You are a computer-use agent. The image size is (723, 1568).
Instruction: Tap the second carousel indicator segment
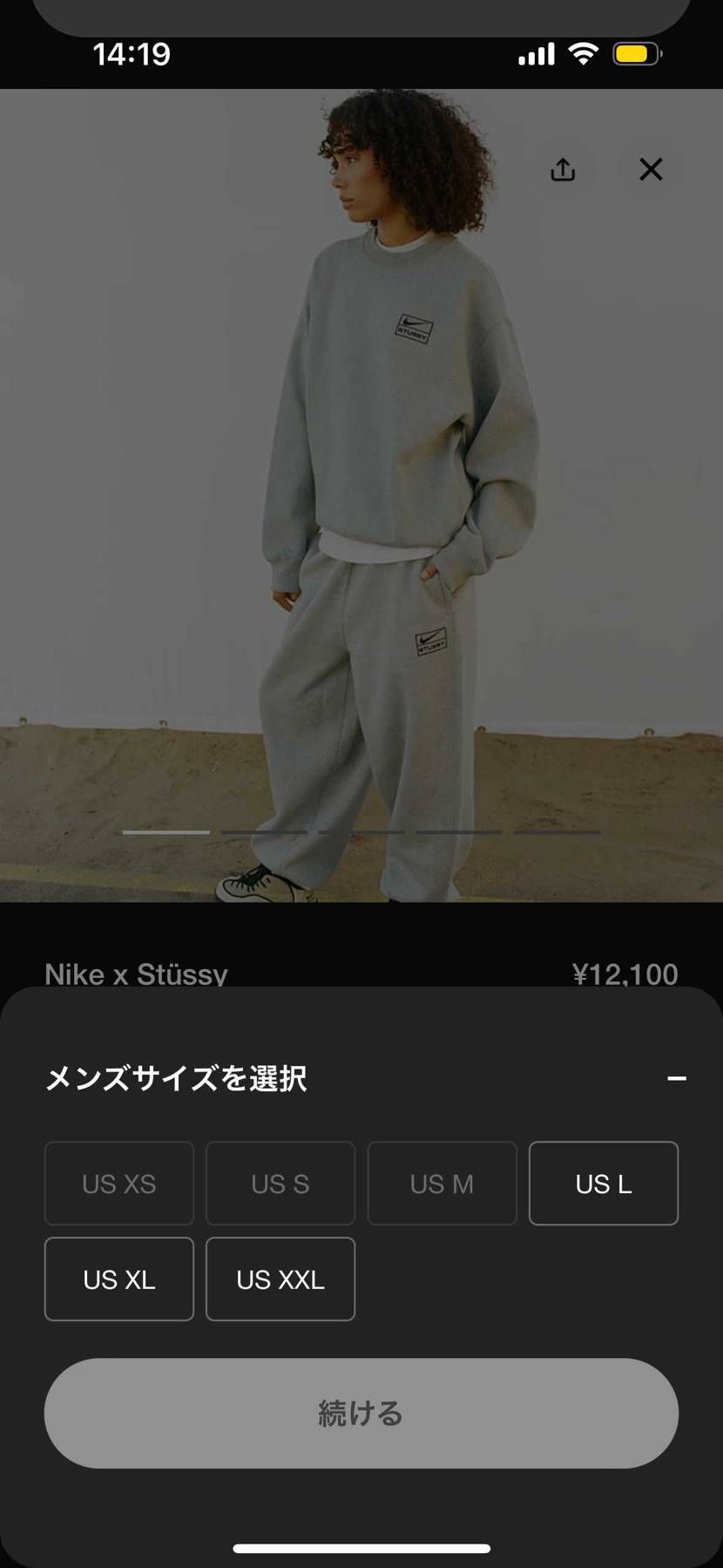point(266,832)
